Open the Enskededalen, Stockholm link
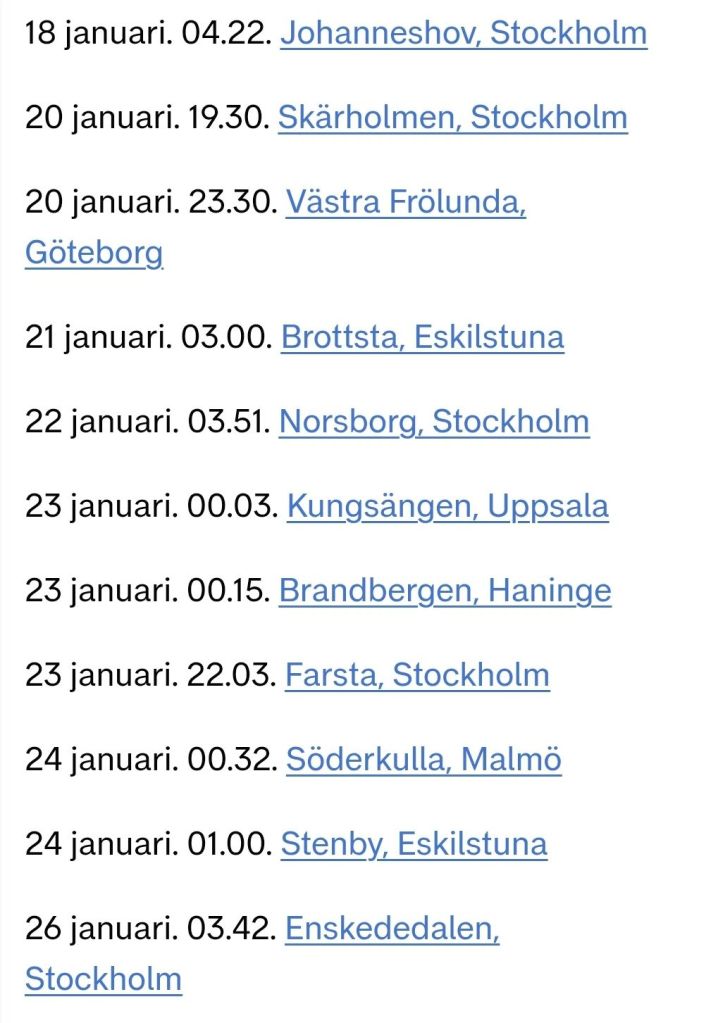718x1023 pixels. point(392,929)
